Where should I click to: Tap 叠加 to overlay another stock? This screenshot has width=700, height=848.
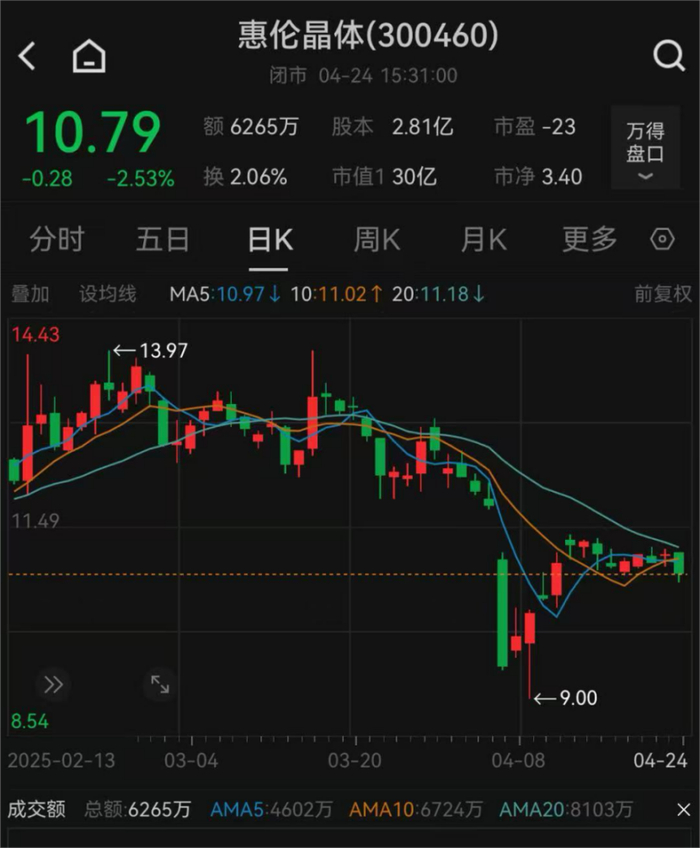30,294
